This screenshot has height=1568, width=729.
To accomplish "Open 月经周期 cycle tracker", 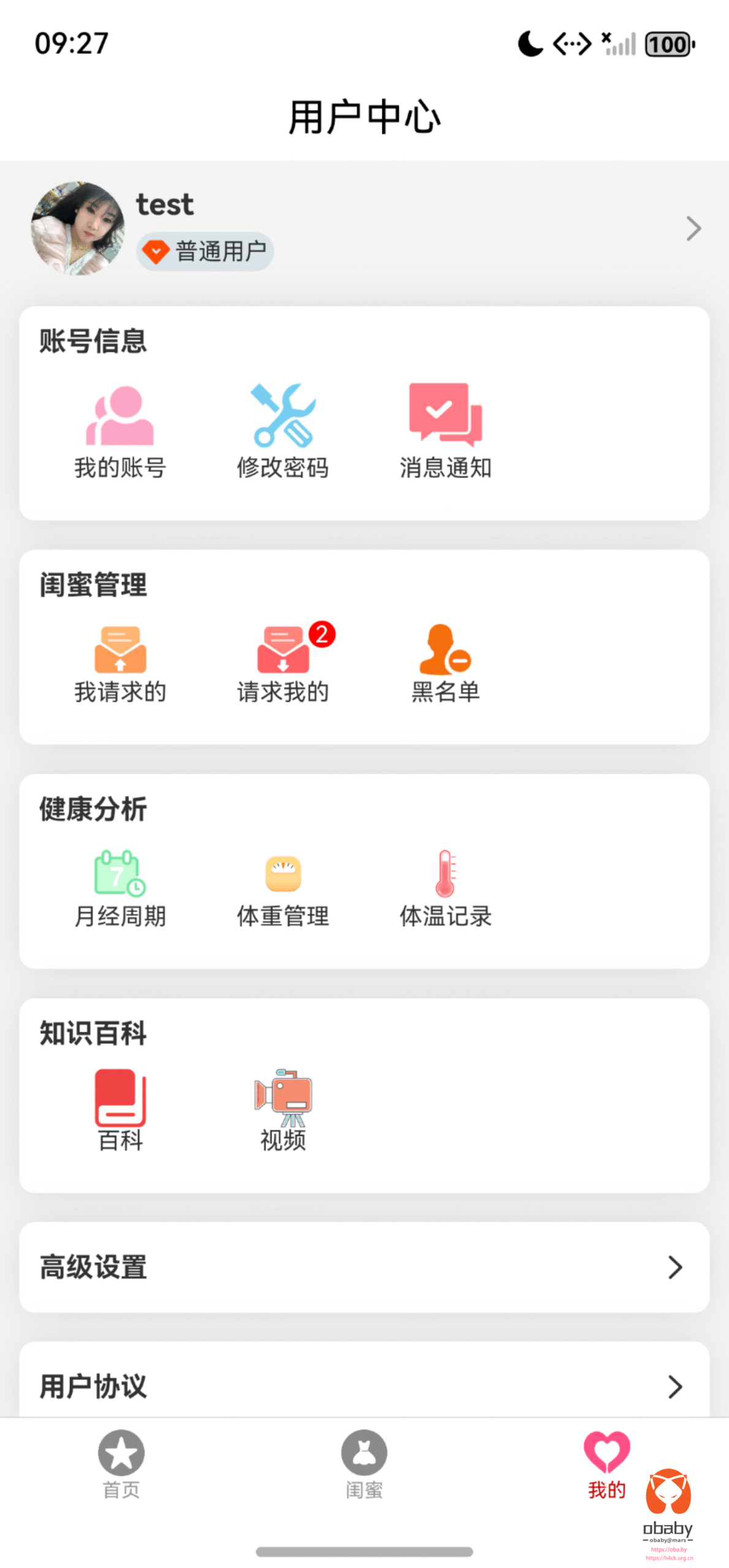I will point(120,888).
